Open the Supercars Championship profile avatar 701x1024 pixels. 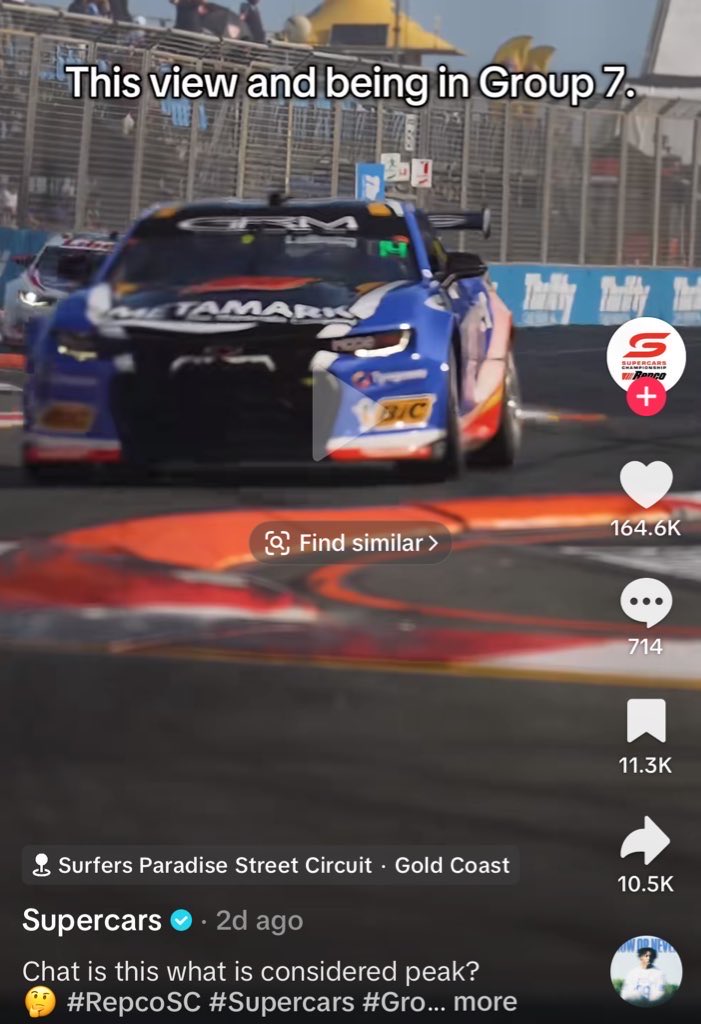(x=646, y=355)
